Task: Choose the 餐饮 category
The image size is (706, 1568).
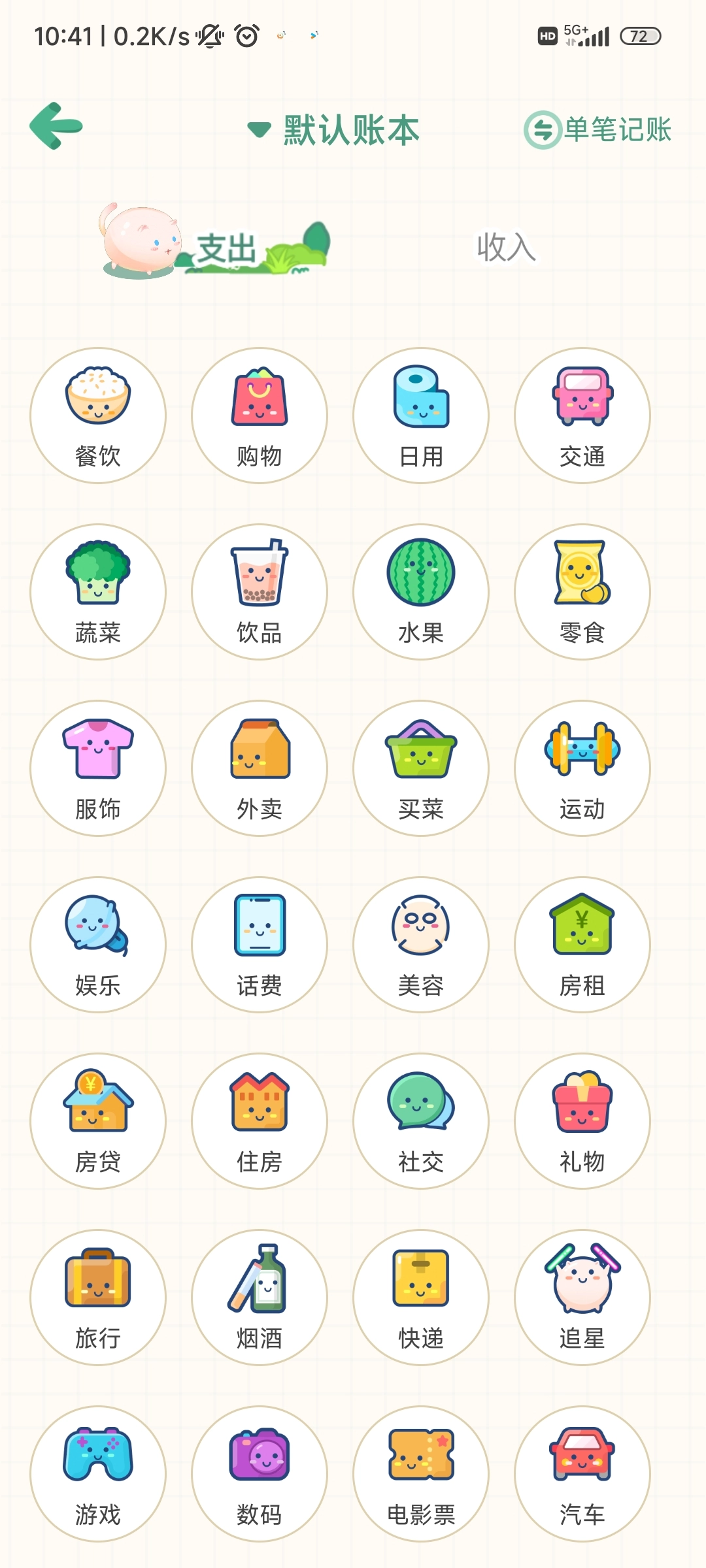Action: (x=98, y=416)
